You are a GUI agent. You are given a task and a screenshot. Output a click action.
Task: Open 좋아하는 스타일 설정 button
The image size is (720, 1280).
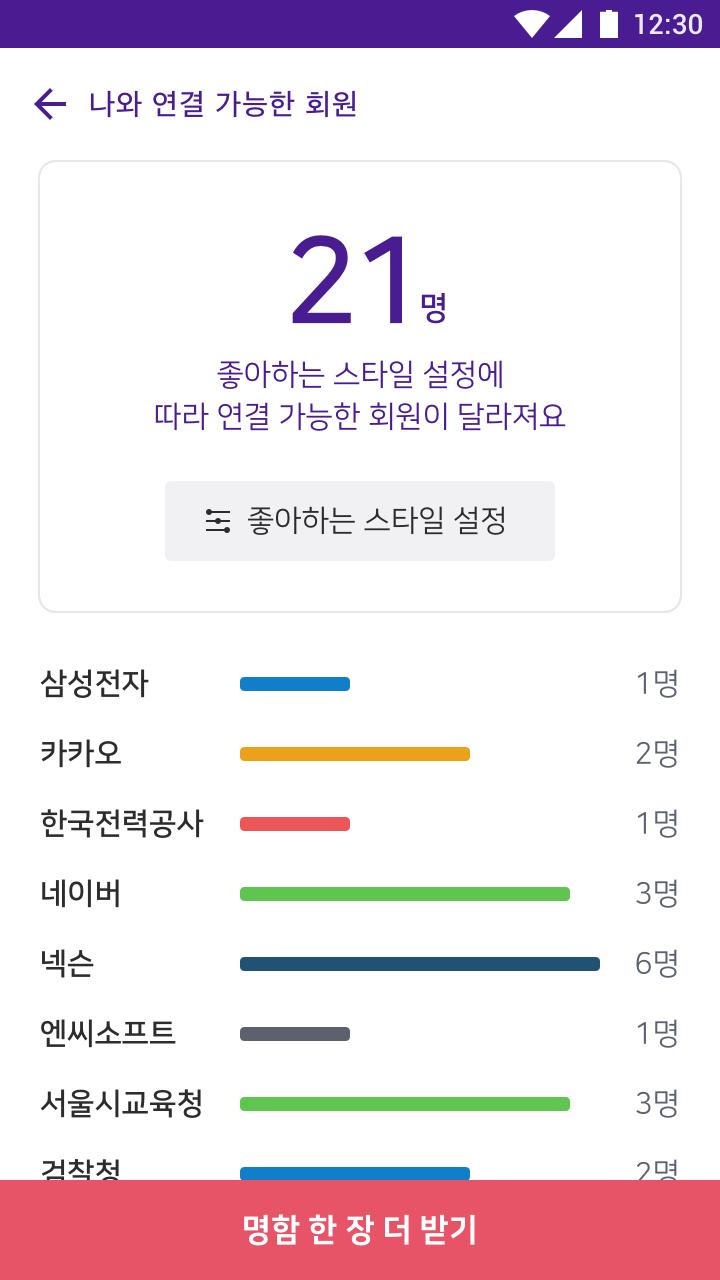360,521
